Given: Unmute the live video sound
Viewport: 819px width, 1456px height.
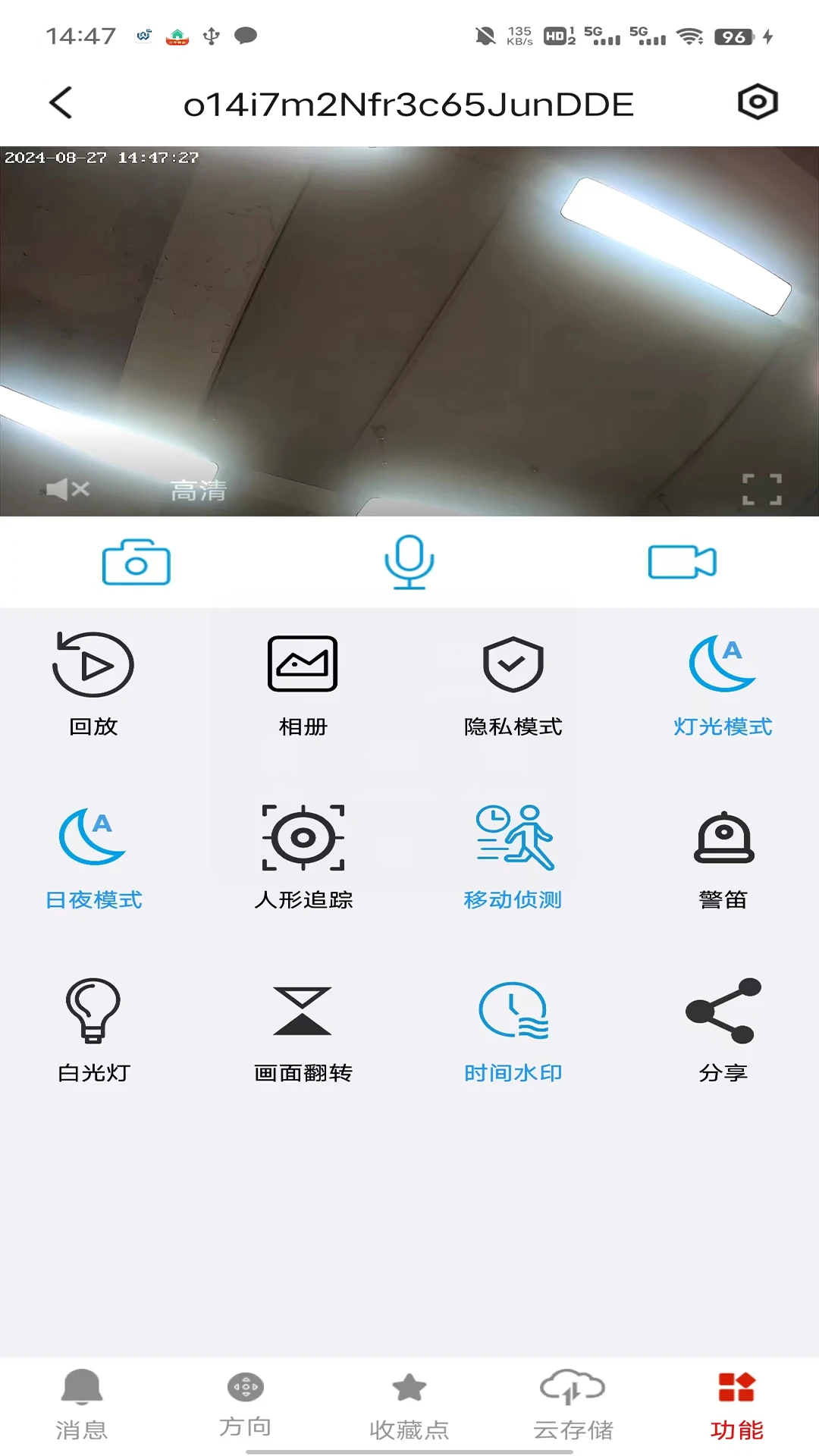Looking at the screenshot, I should tap(68, 489).
